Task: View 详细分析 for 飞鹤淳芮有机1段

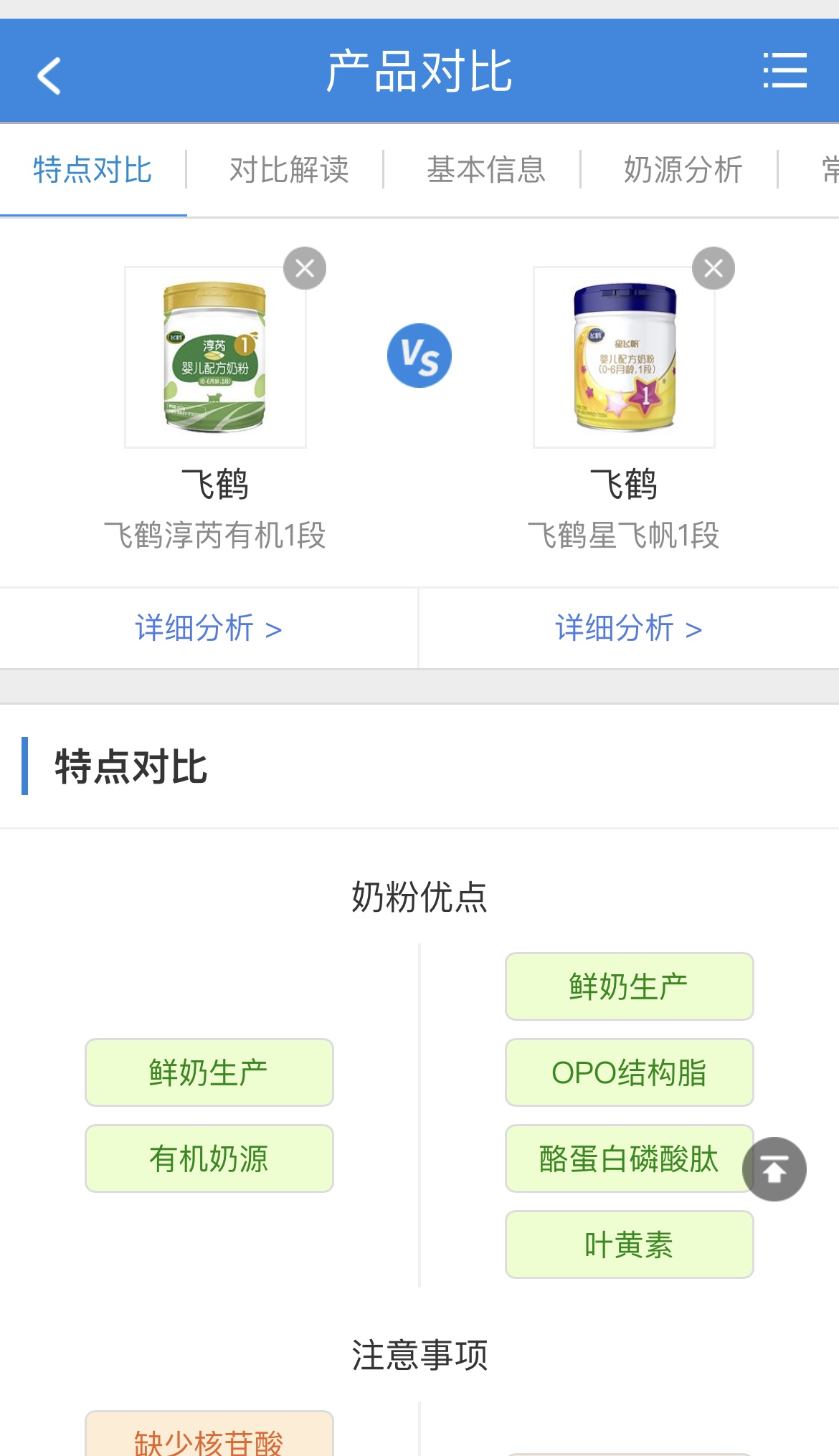Action: pos(208,628)
